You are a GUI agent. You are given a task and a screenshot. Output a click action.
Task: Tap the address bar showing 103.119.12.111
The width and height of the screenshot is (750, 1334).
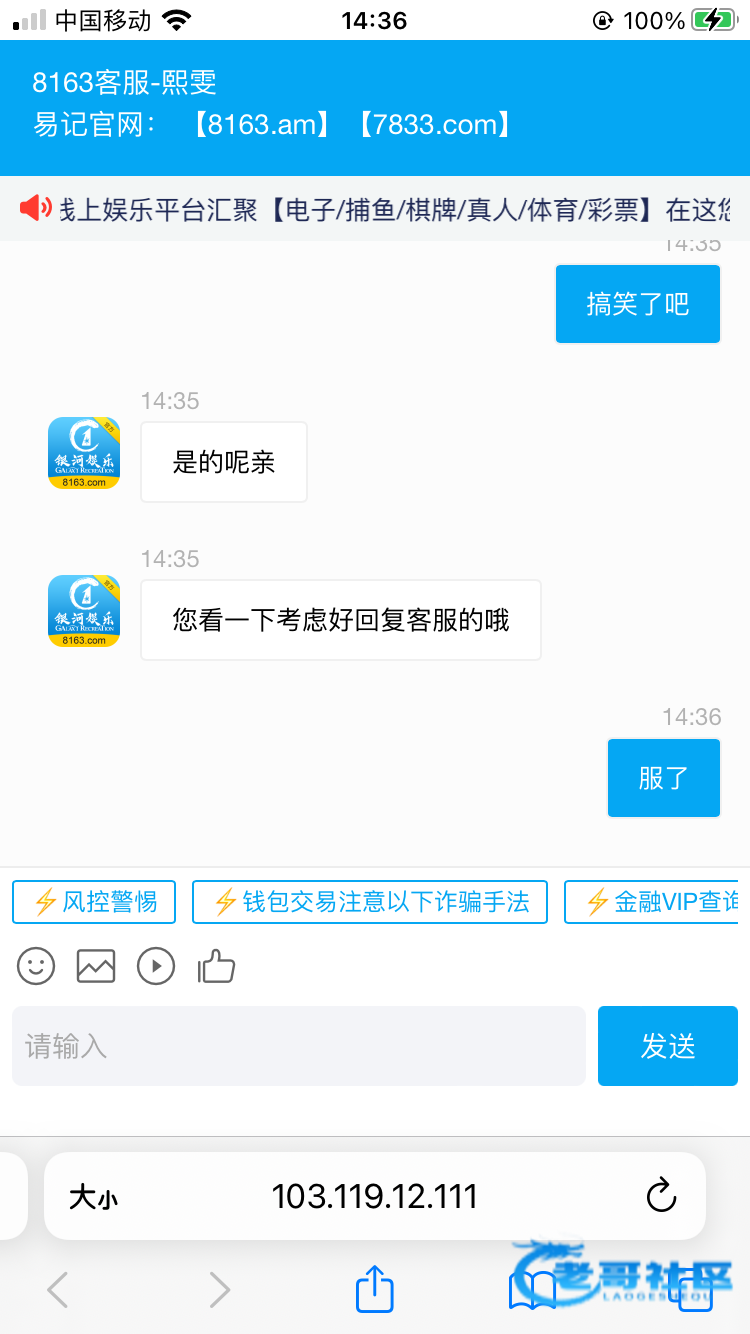pyautogui.click(x=375, y=1196)
